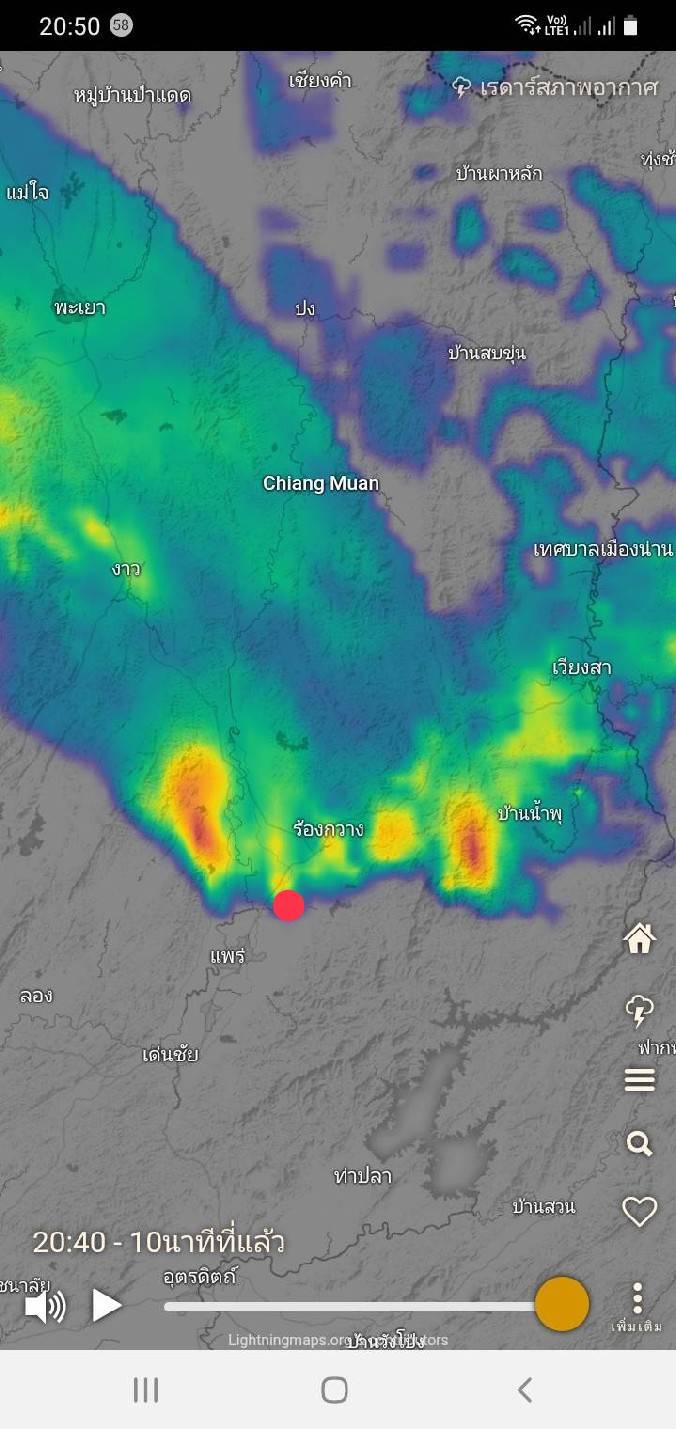Play the radar animation
676x1429 pixels.
(x=106, y=1305)
